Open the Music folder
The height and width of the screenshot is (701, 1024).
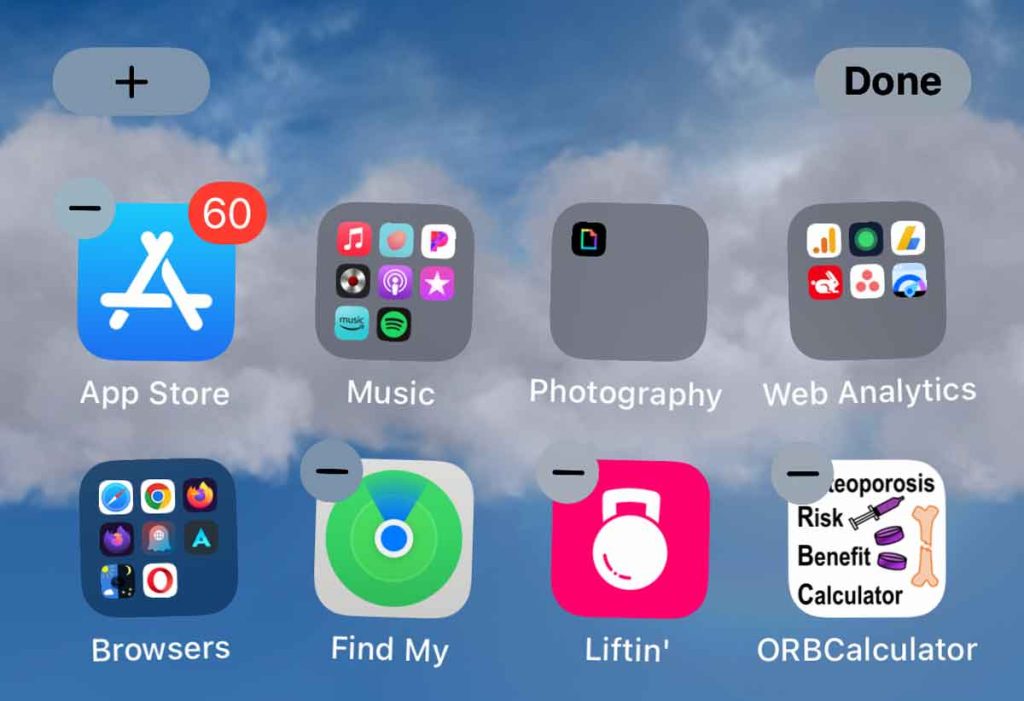394,282
